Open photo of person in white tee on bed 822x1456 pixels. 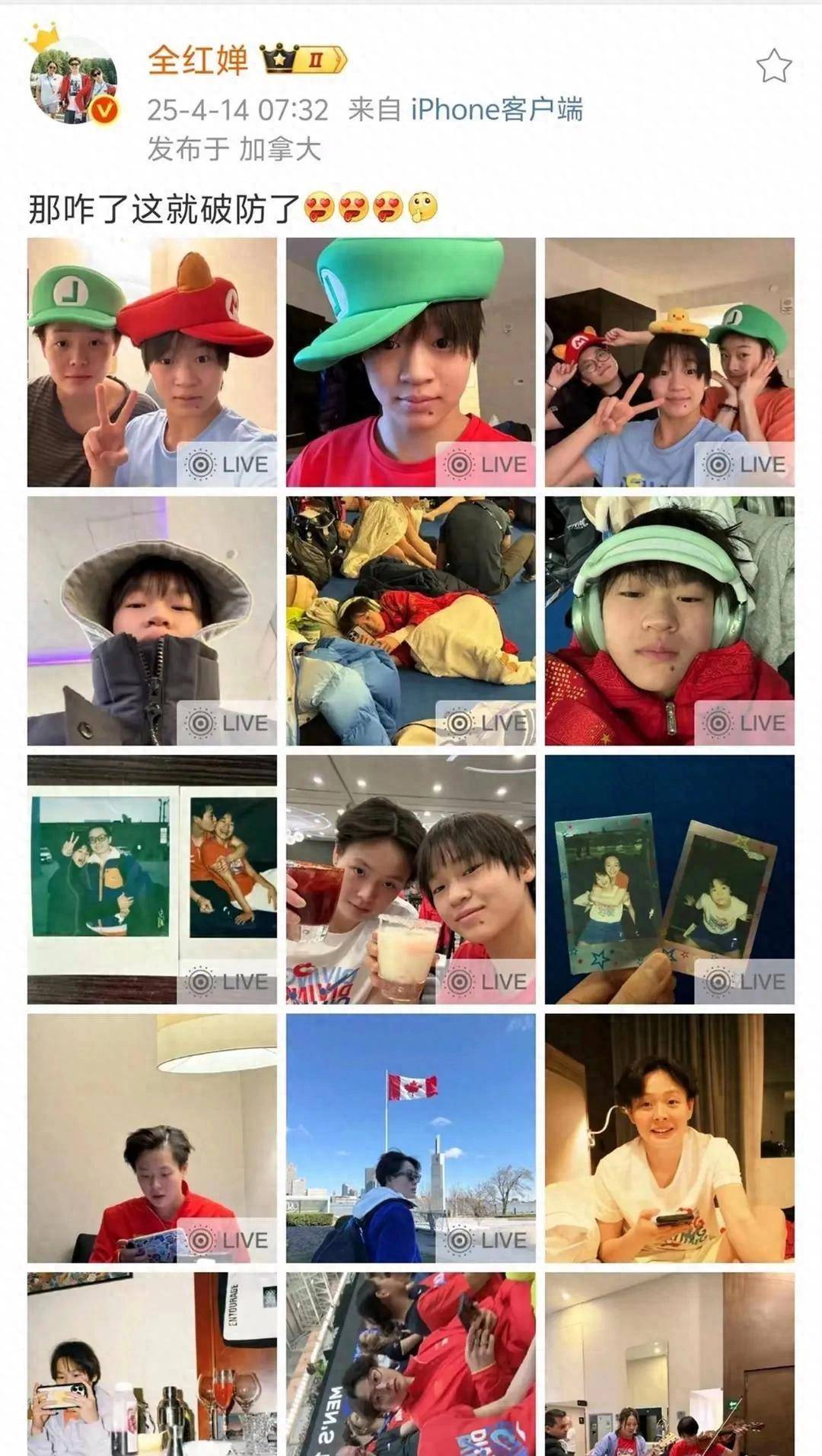[x=669, y=1138]
